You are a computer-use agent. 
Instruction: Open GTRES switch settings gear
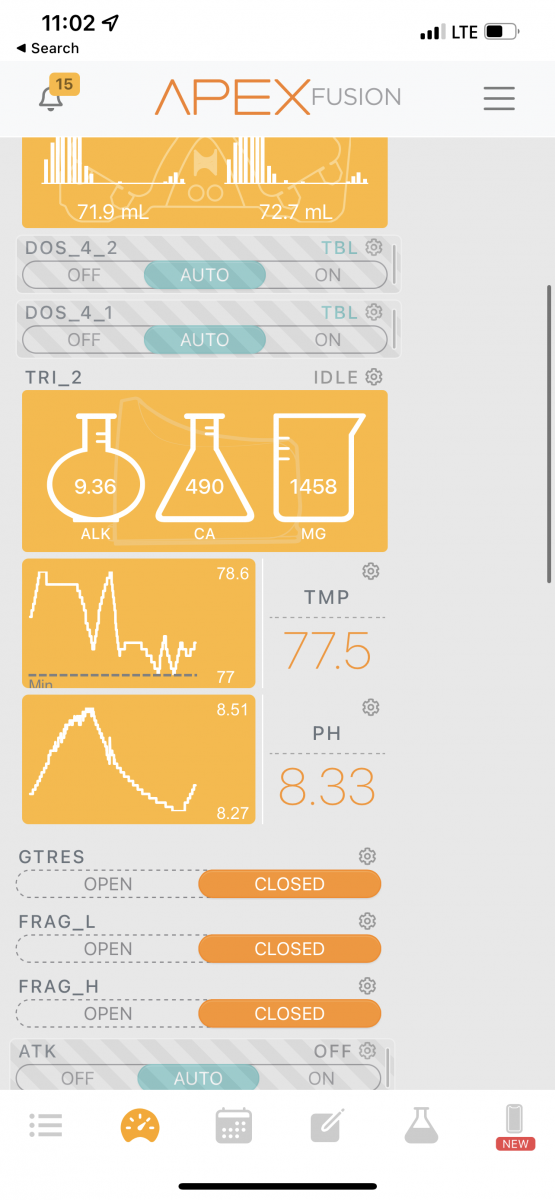click(x=367, y=856)
